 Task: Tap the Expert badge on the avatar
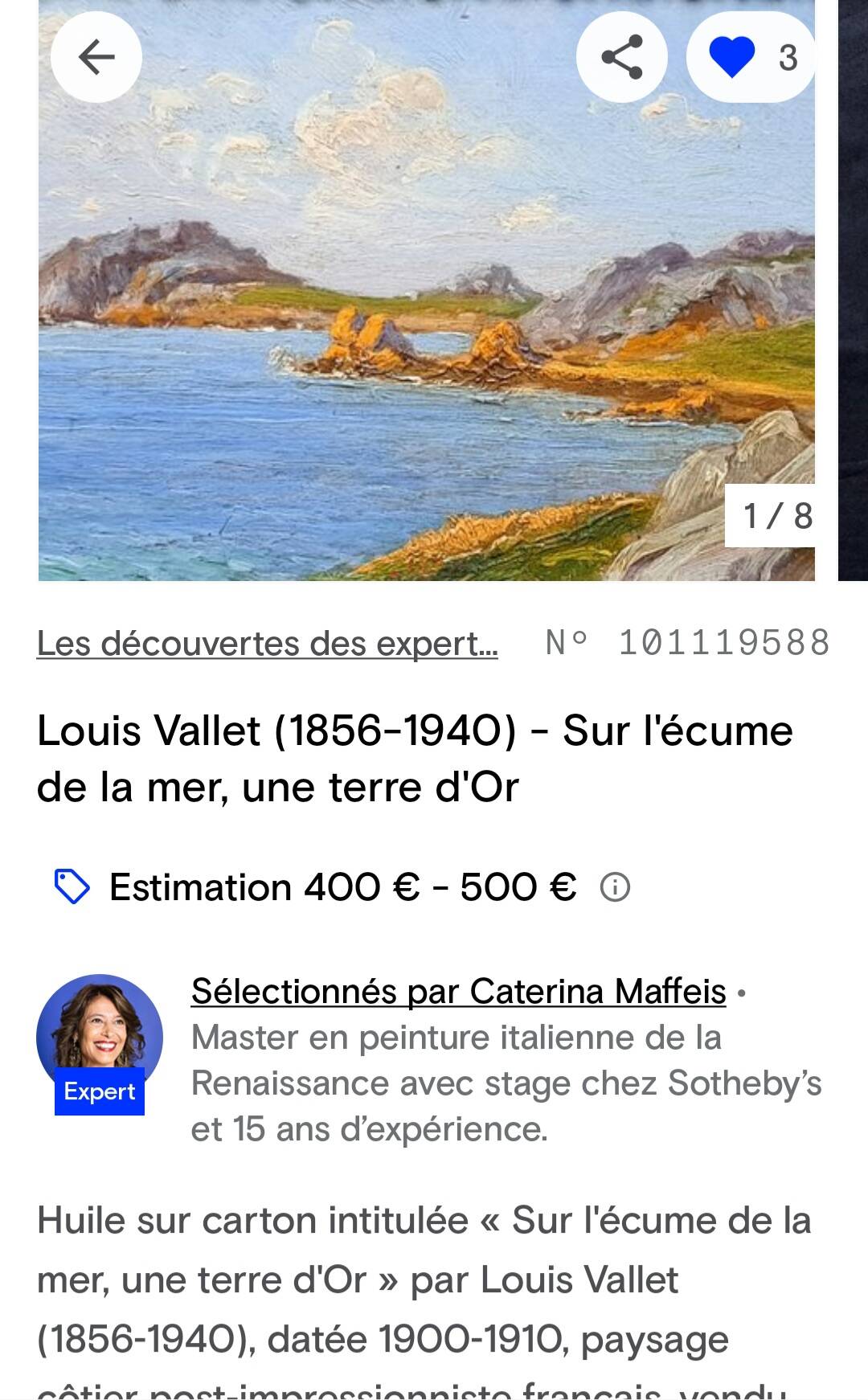pyautogui.click(x=99, y=1091)
